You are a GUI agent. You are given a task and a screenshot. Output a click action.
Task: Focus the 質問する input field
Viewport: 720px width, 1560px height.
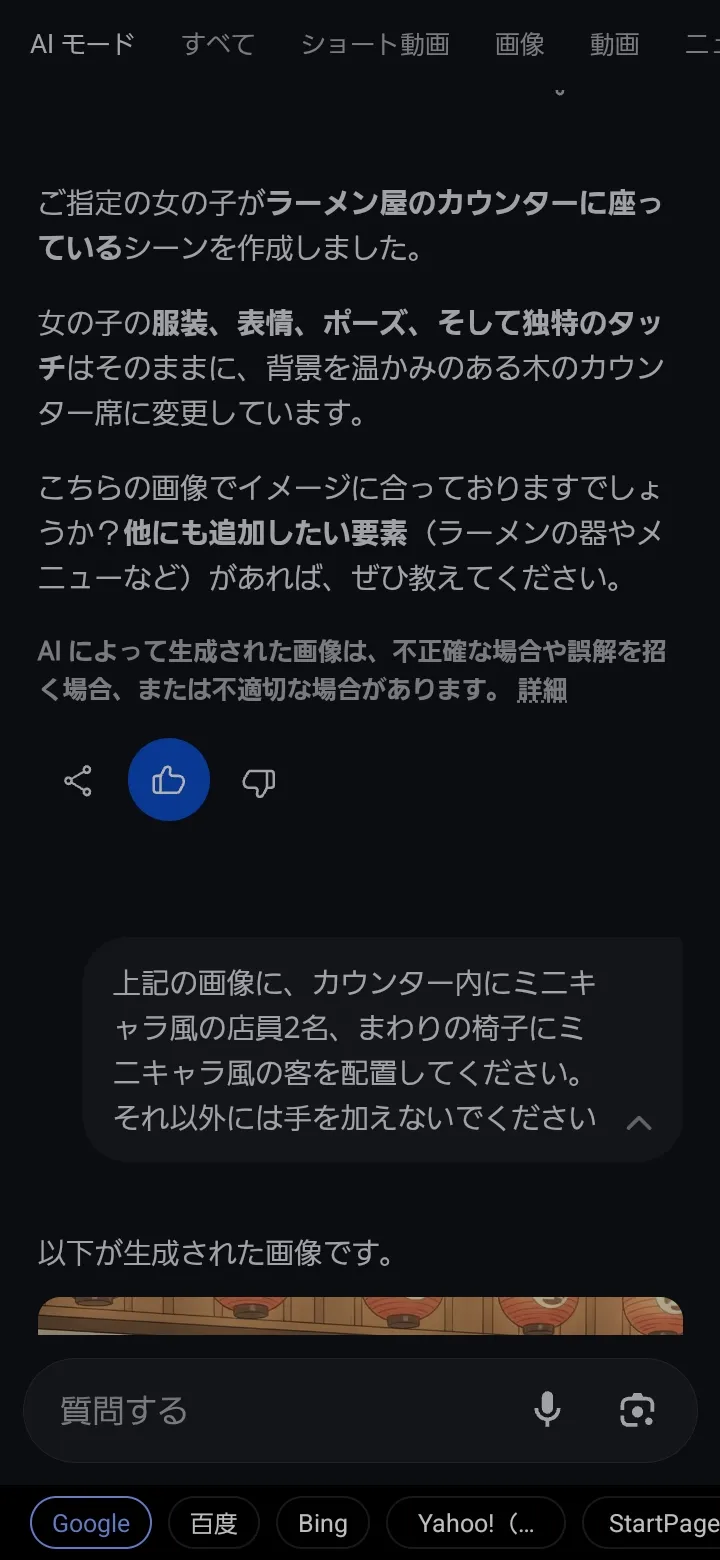280,1410
